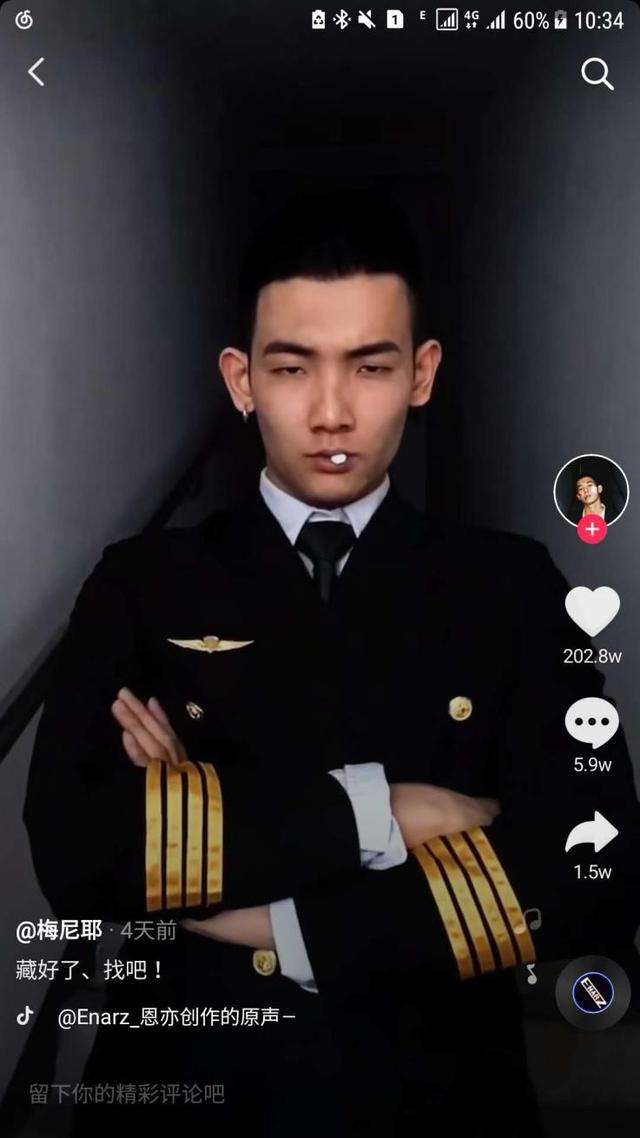Tap the 留下你的精彩评论吧 comment field
Image resolution: width=640 pixels, height=1138 pixels.
click(x=127, y=1094)
